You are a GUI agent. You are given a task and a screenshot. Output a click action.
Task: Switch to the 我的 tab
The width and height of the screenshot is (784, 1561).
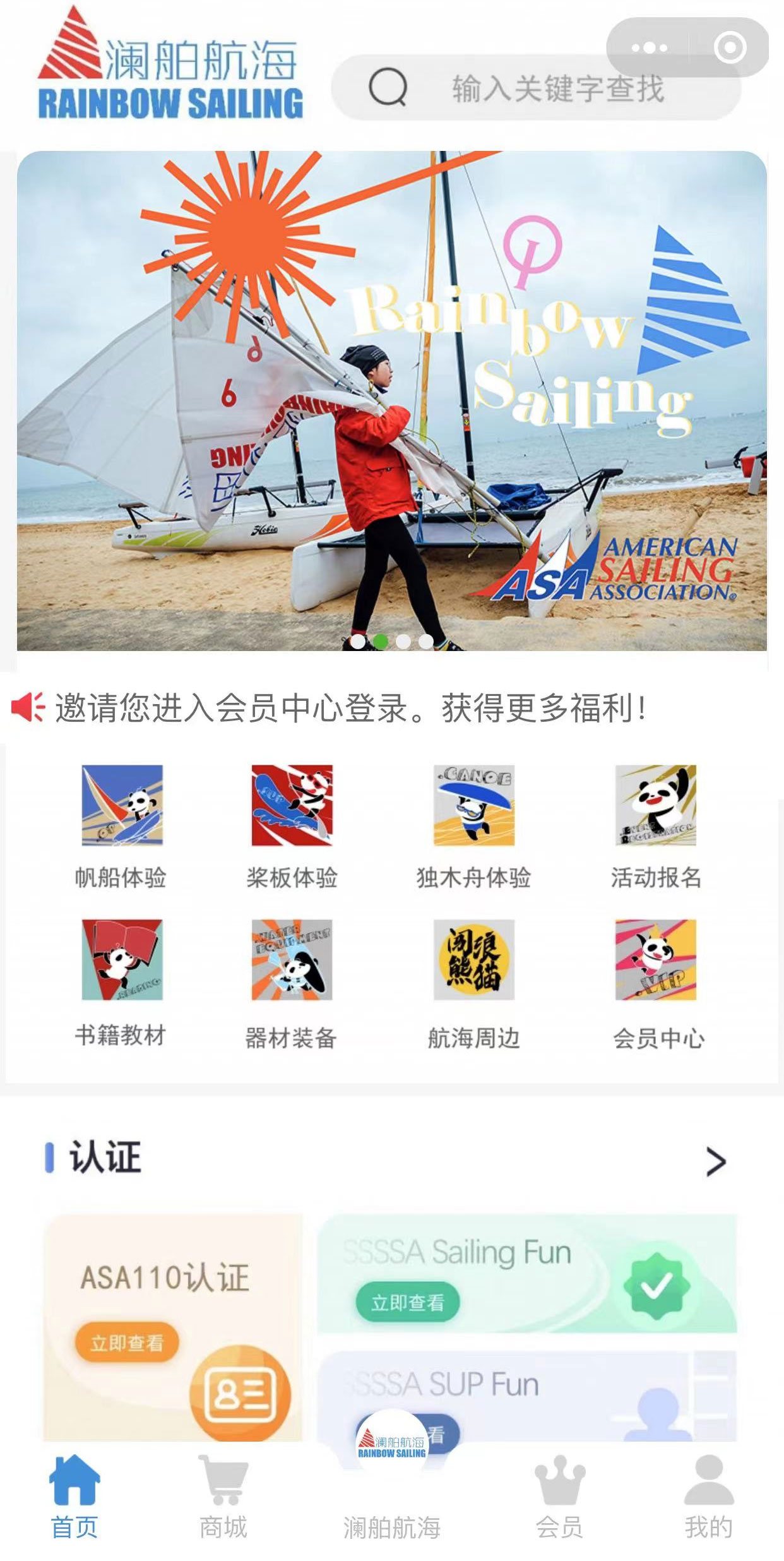708,1497
